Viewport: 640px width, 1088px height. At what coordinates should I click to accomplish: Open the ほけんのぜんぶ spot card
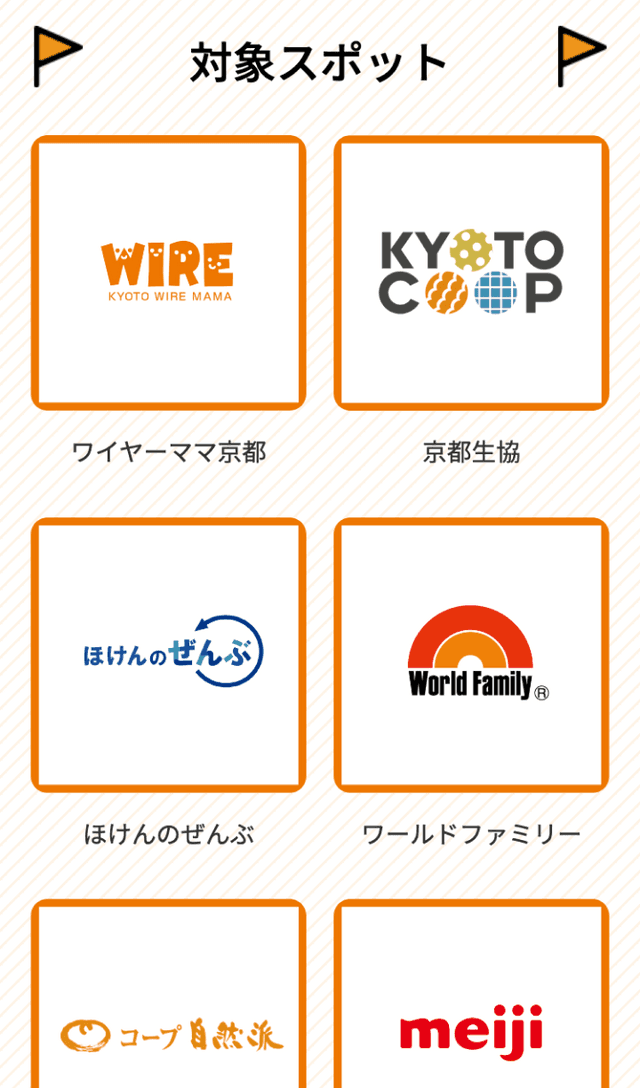[168, 655]
